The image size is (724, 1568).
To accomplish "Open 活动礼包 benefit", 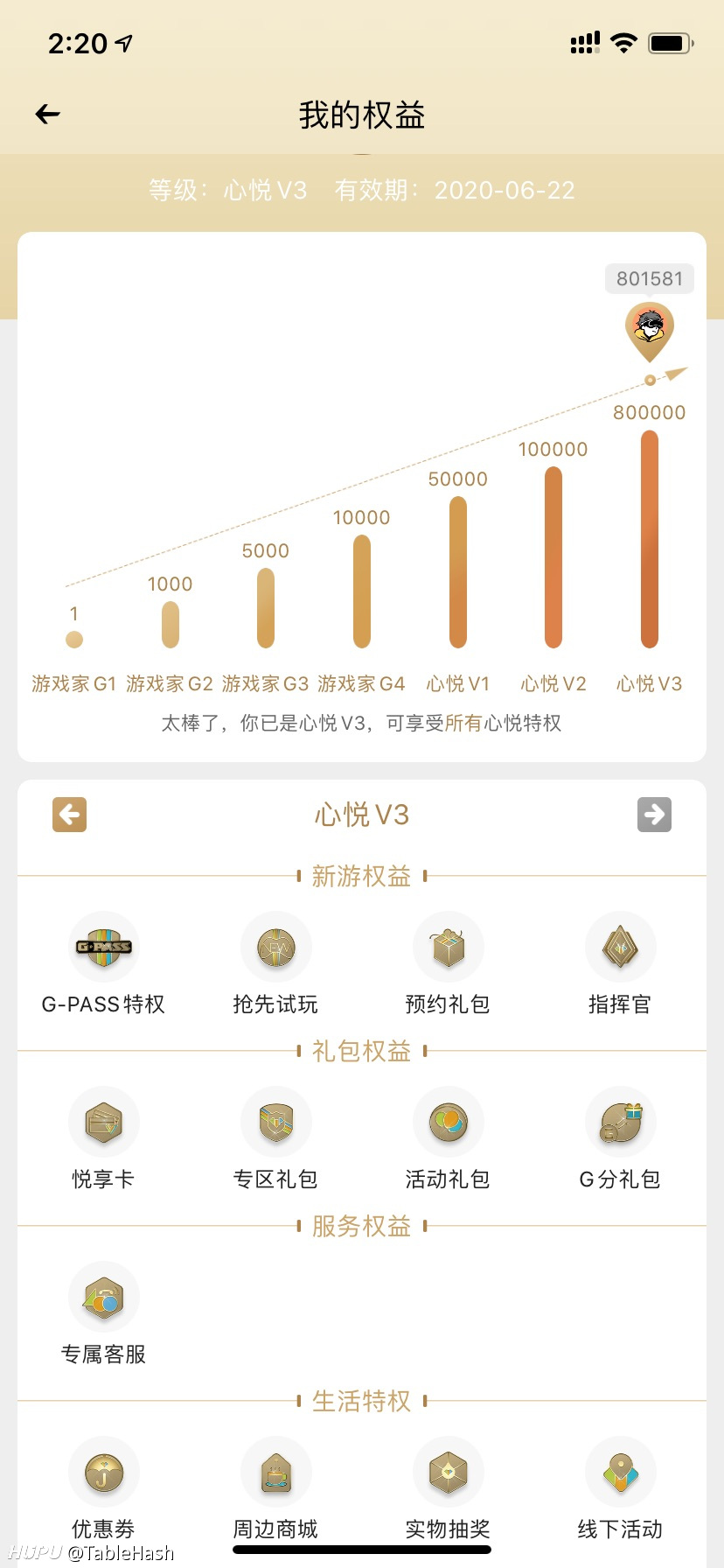I will tap(449, 1138).
